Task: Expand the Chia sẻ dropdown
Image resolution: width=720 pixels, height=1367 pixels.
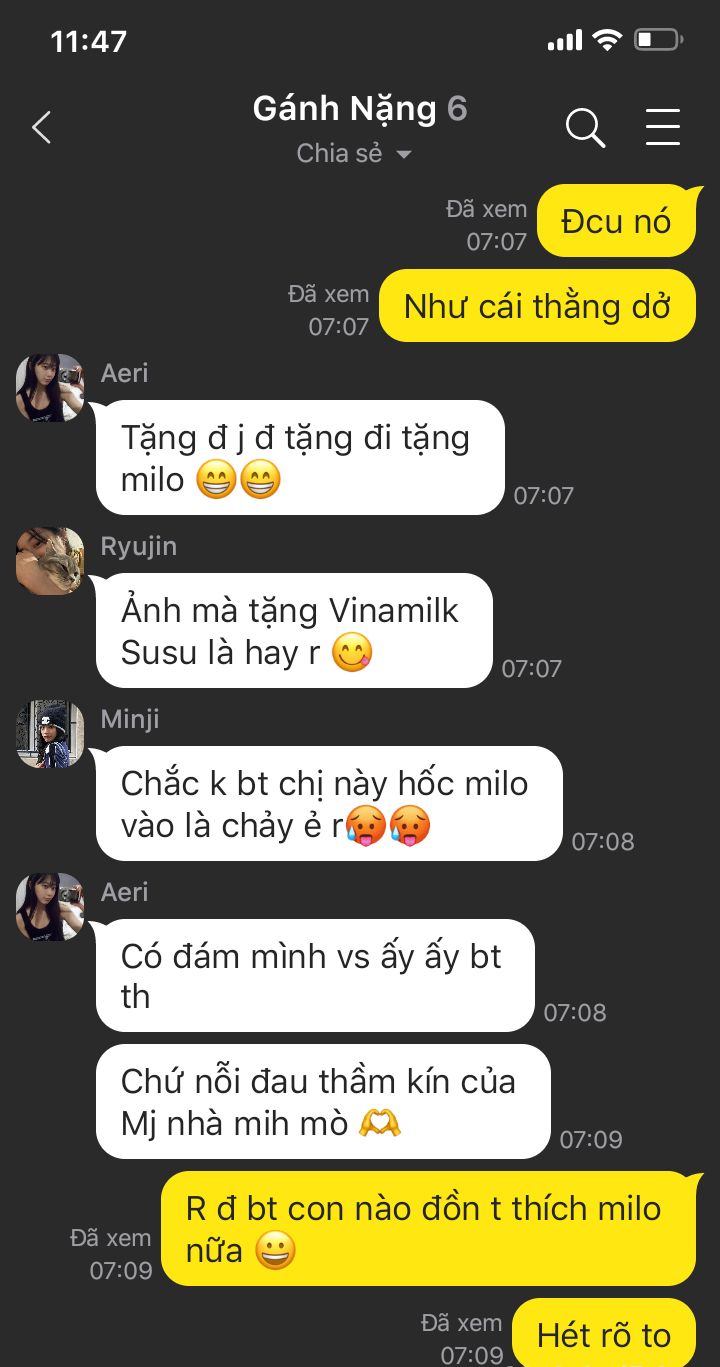Action: pyautogui.click(x=355, y=154)
